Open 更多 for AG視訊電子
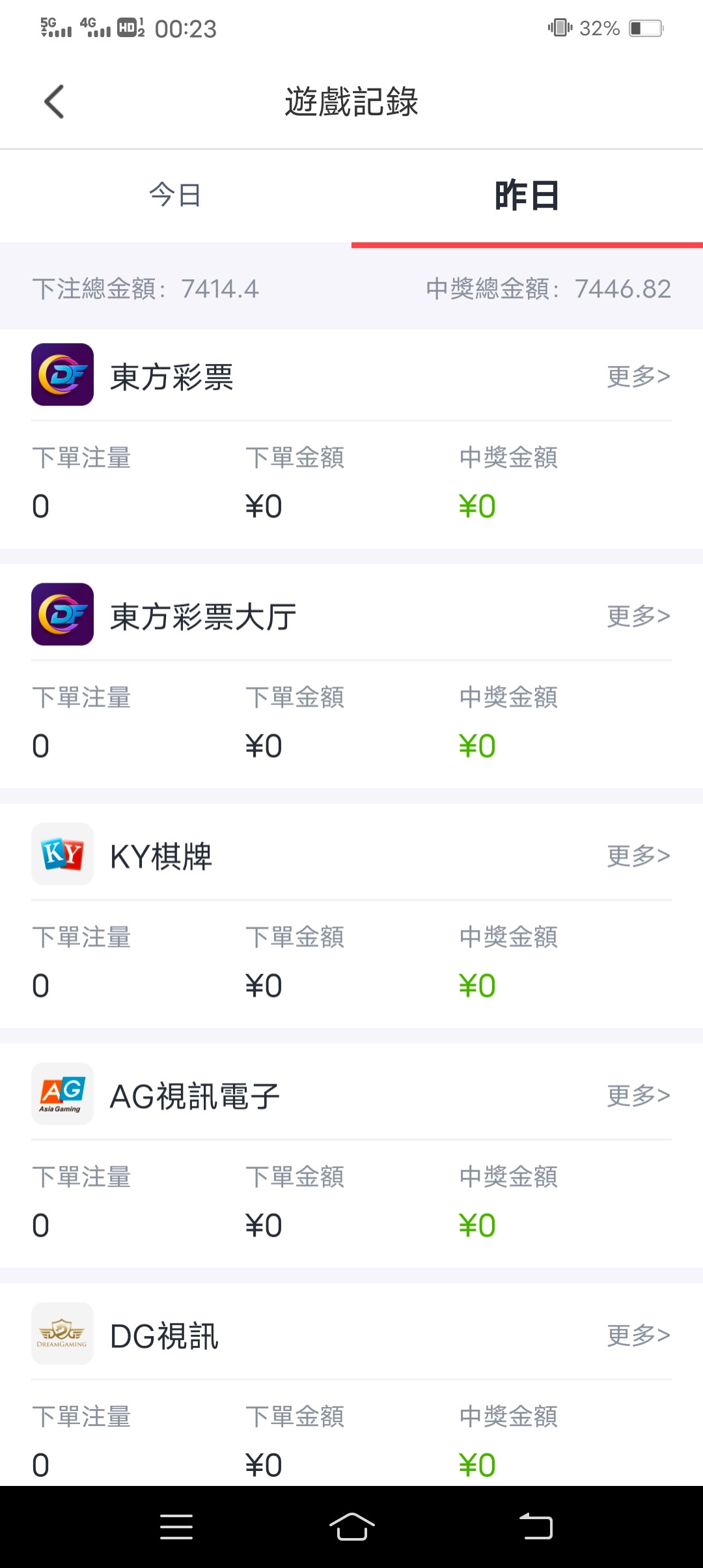 coord(638,1095)
